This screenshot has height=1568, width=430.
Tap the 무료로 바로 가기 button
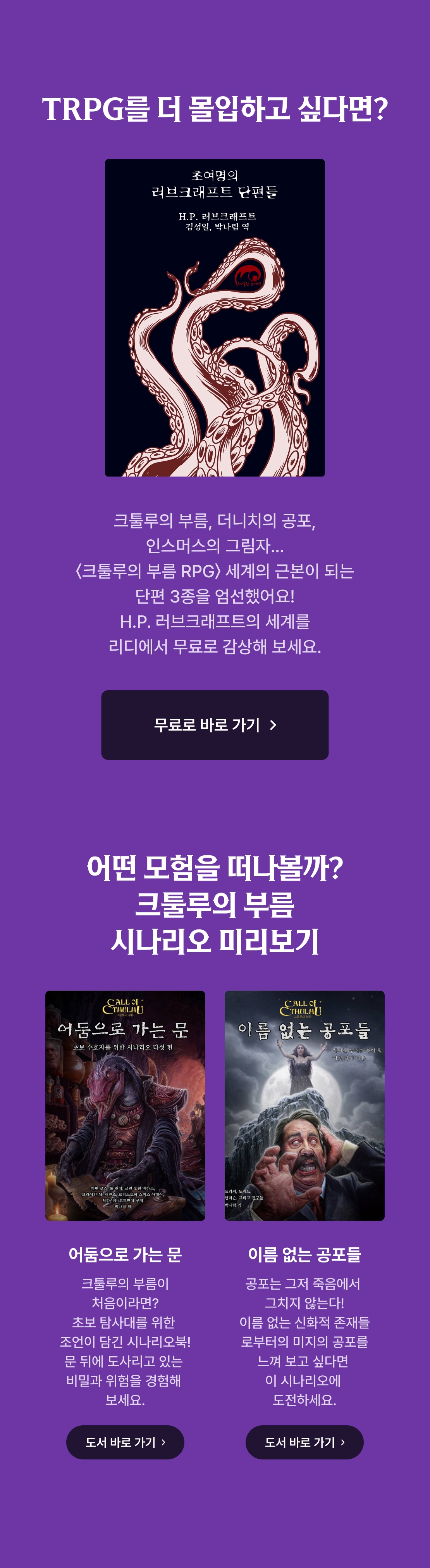pos(215,724)
